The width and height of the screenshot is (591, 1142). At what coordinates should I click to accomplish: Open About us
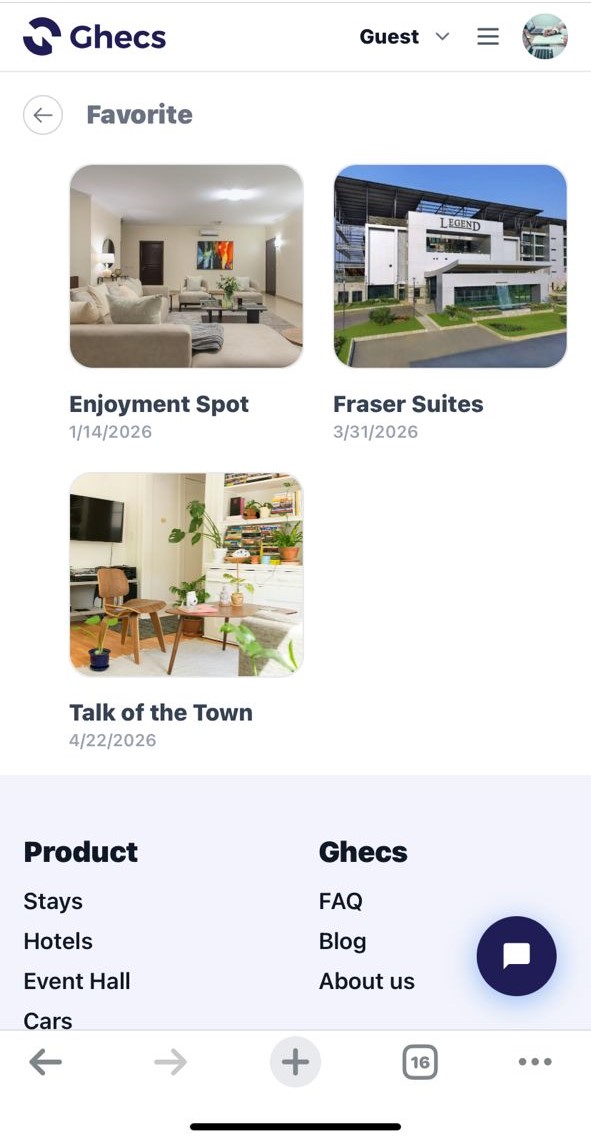(367, 982)
